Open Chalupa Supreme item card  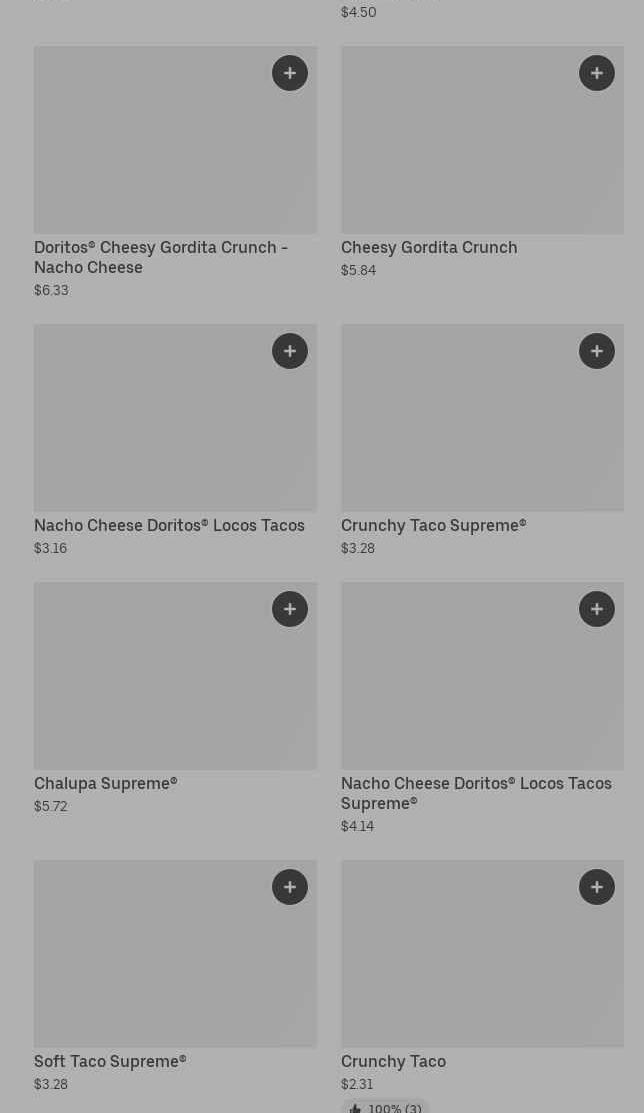point(105,783)
